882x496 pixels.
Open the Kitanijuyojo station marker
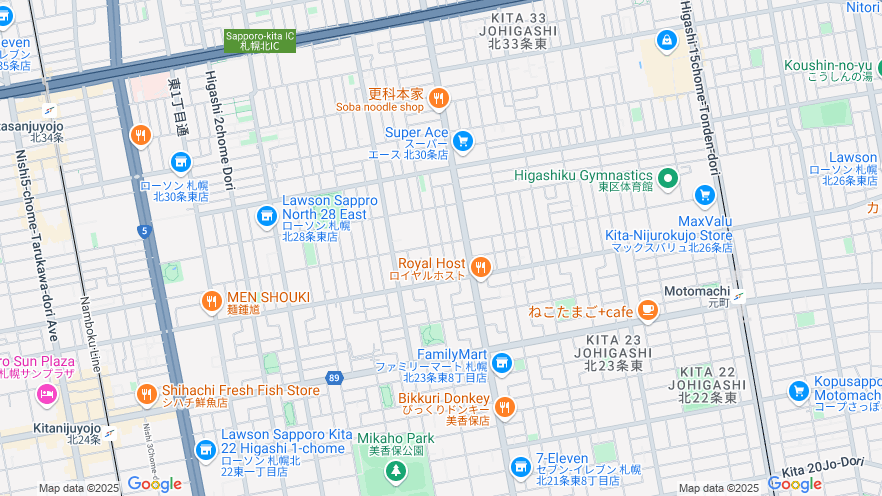[110, 433]
